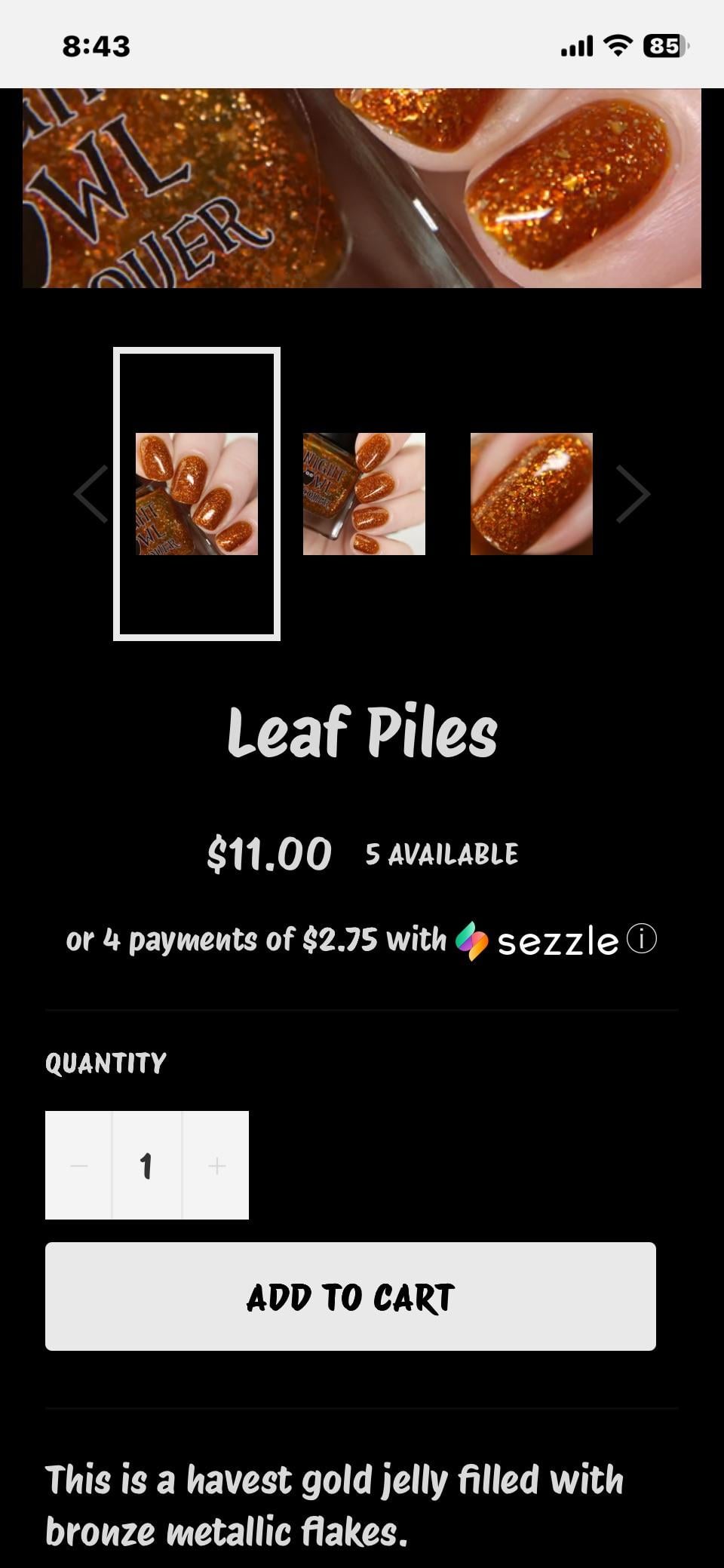This screenshot has height=1568, width=724.
Task: Increase quantity with the plus button
Action: pyautogui.click(x=216, y=1165)
